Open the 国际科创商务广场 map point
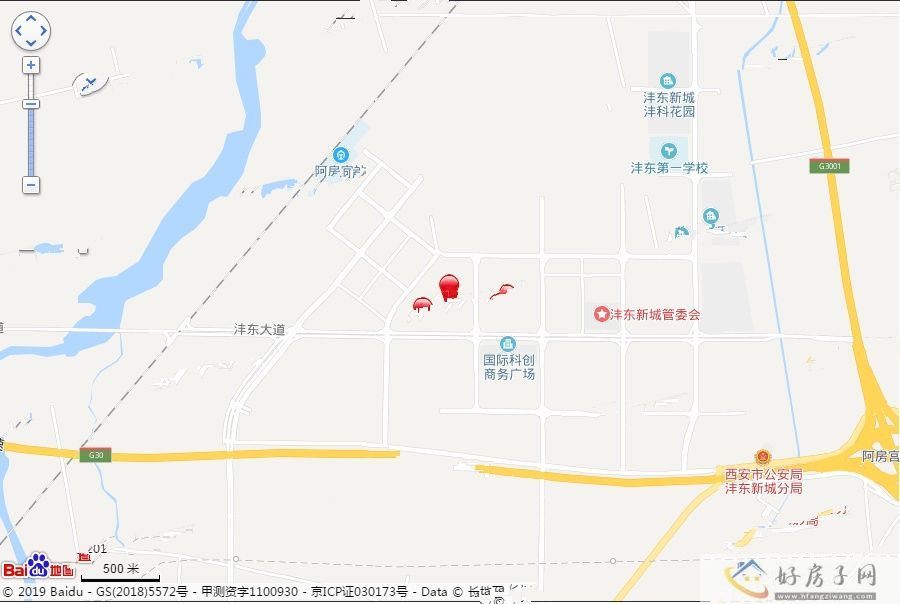 508,344
